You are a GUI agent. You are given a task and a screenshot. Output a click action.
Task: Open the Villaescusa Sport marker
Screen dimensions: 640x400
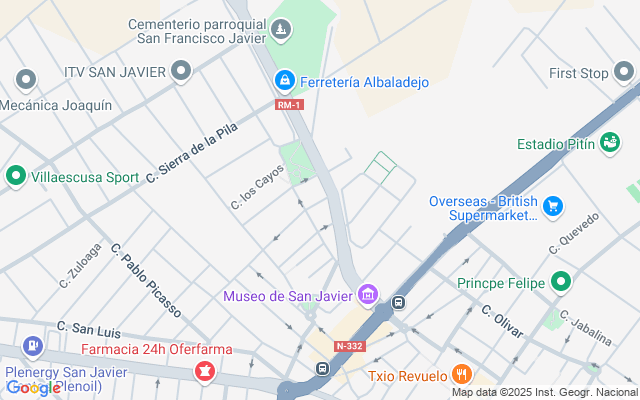(x=16, y=176)
